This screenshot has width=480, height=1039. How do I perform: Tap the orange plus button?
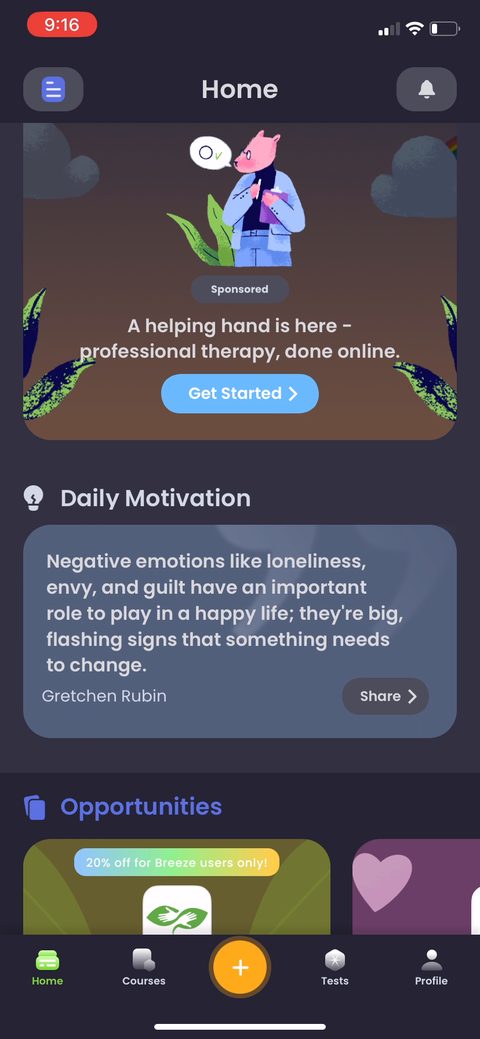click(x=240, y=967)
